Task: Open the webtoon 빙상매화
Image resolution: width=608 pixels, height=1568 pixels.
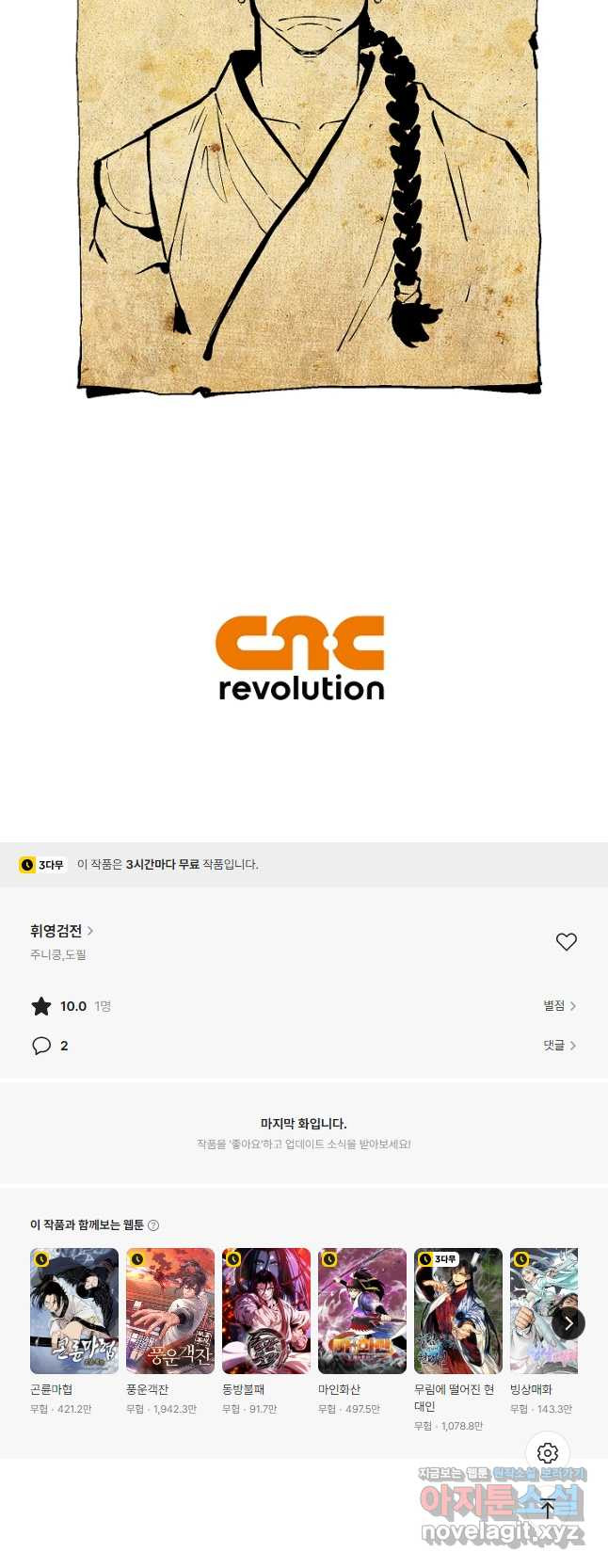Action: click(541, 1311)
